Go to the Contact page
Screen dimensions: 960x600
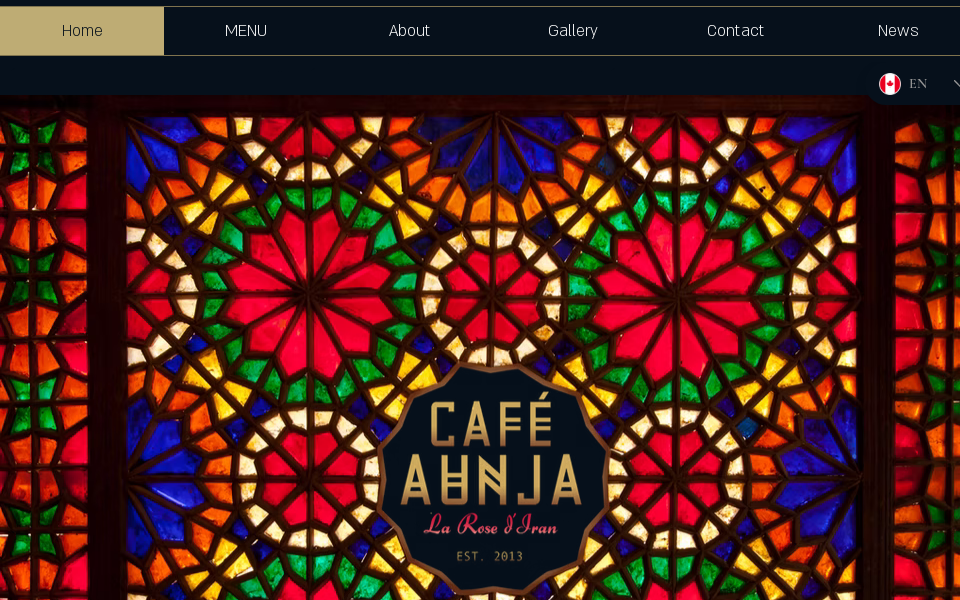point(735,31)
